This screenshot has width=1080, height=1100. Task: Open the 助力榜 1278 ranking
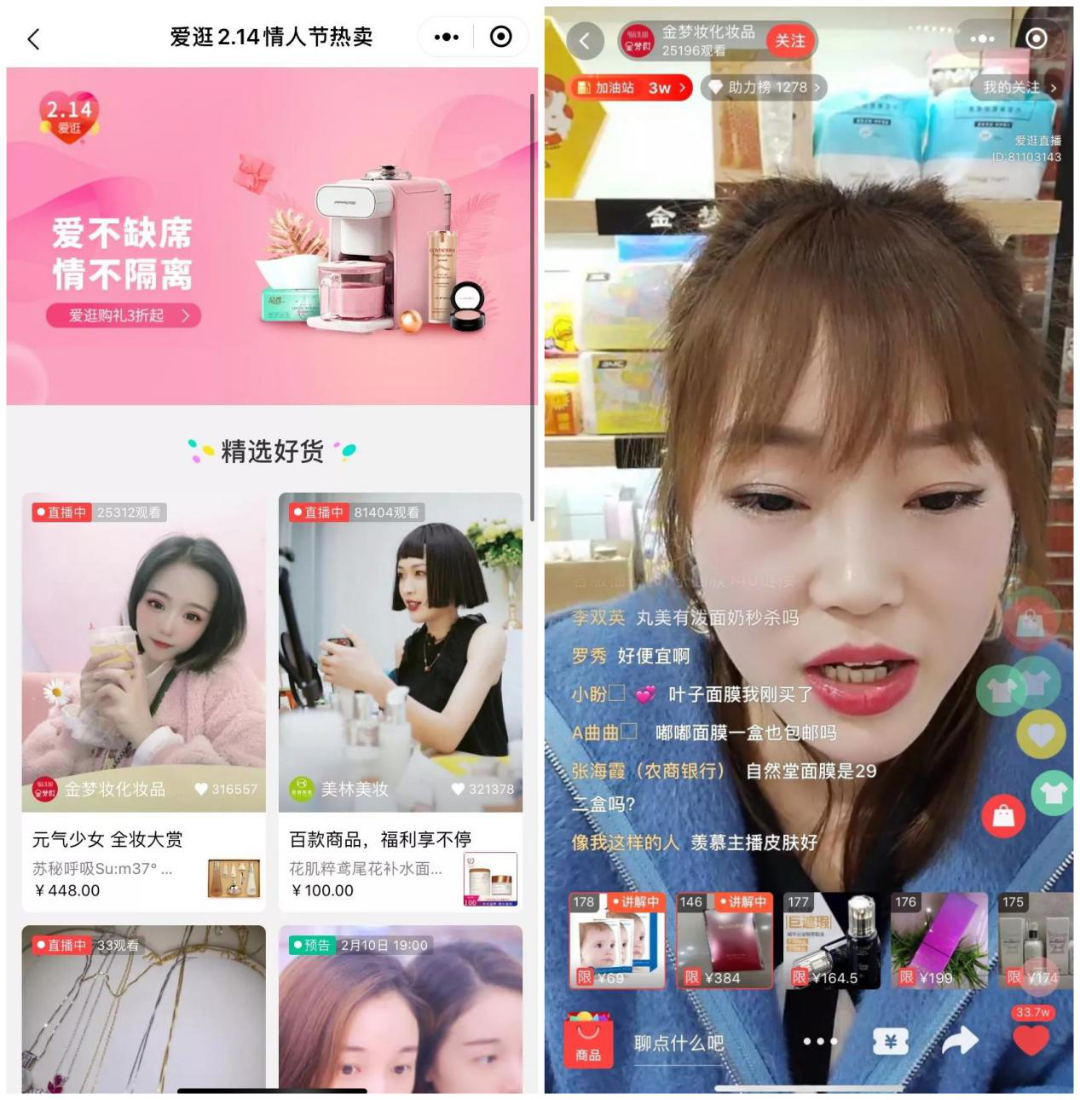764,88
